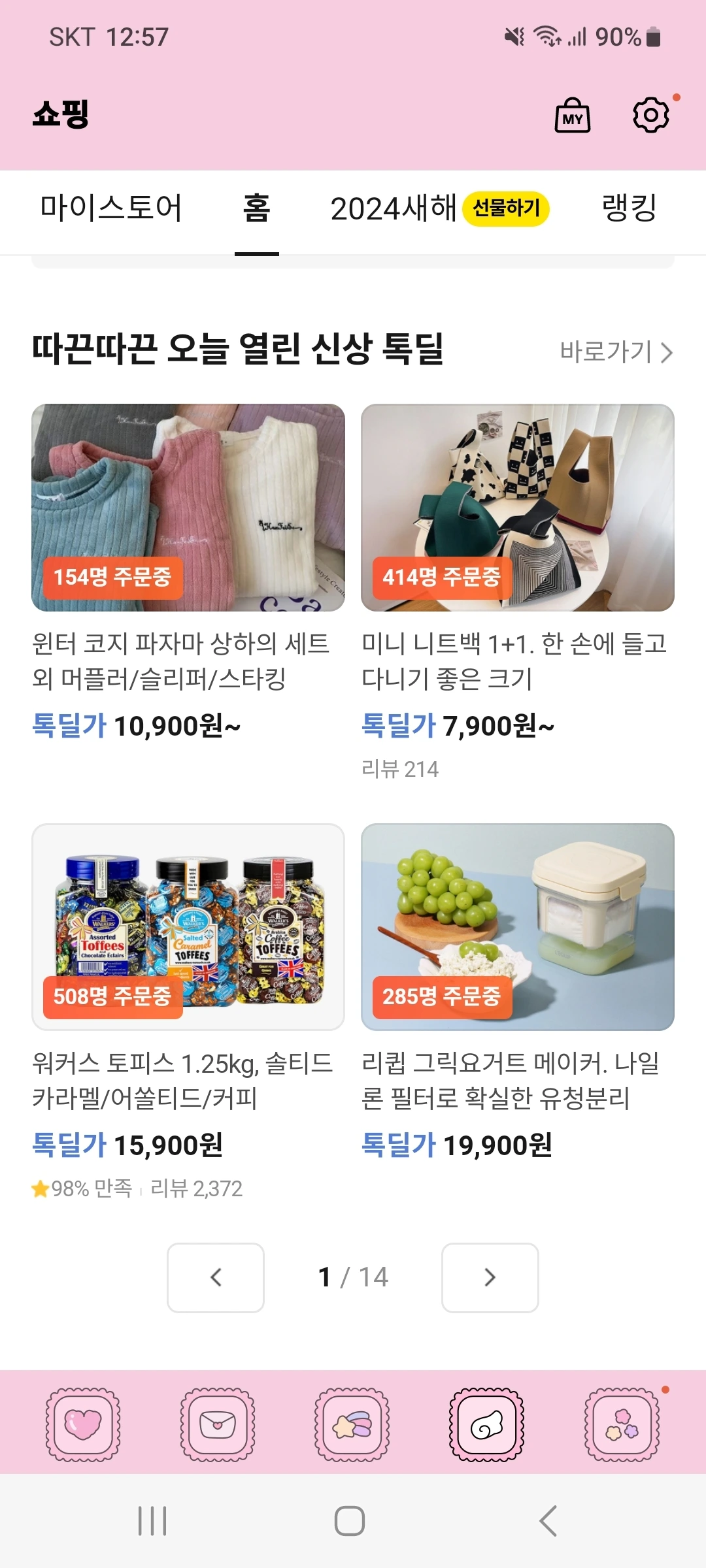View the 워커스 토피스 1.25kg deal
The height and width of the screenshot is (1568, 706).
188,1012
